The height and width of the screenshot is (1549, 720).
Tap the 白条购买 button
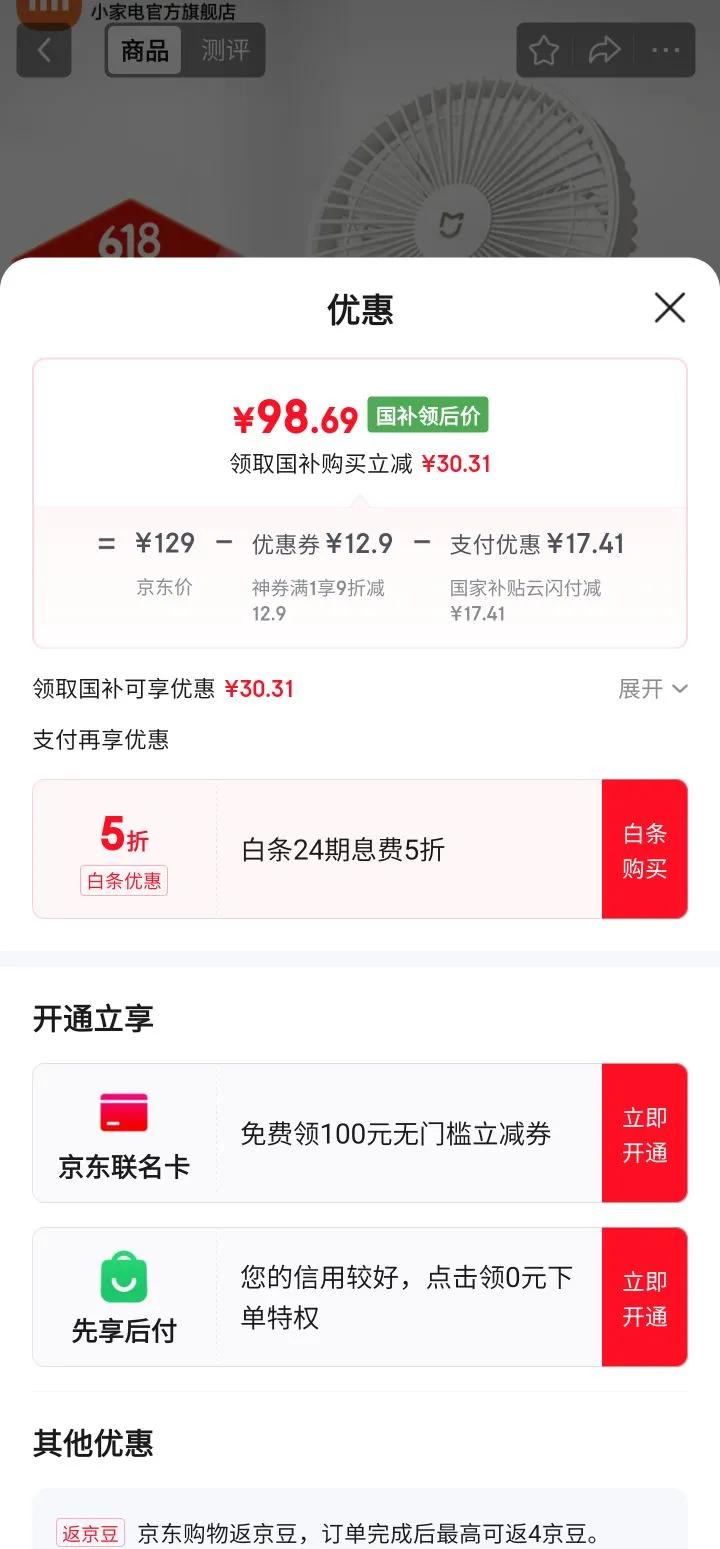(644, 850)
